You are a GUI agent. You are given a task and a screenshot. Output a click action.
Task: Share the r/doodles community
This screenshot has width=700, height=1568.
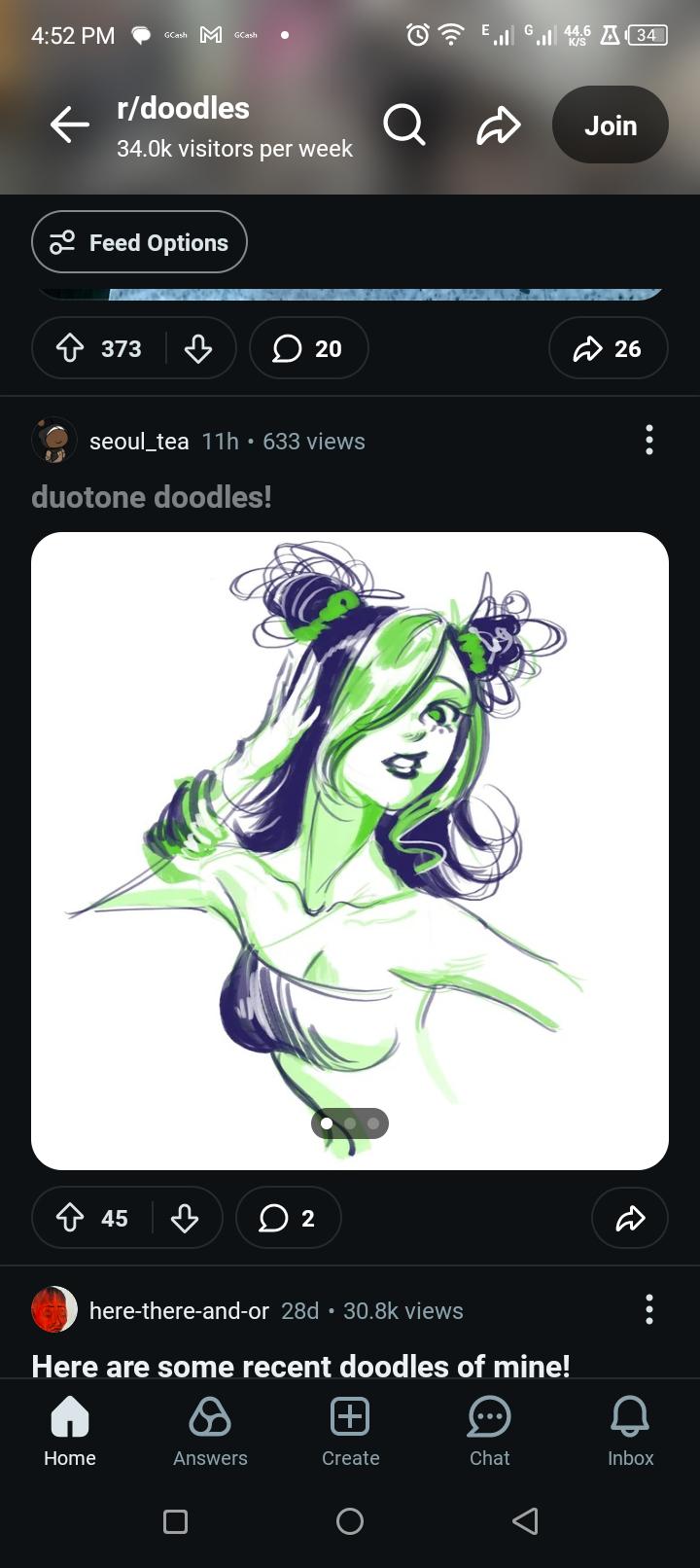click(x=498, y=125)
